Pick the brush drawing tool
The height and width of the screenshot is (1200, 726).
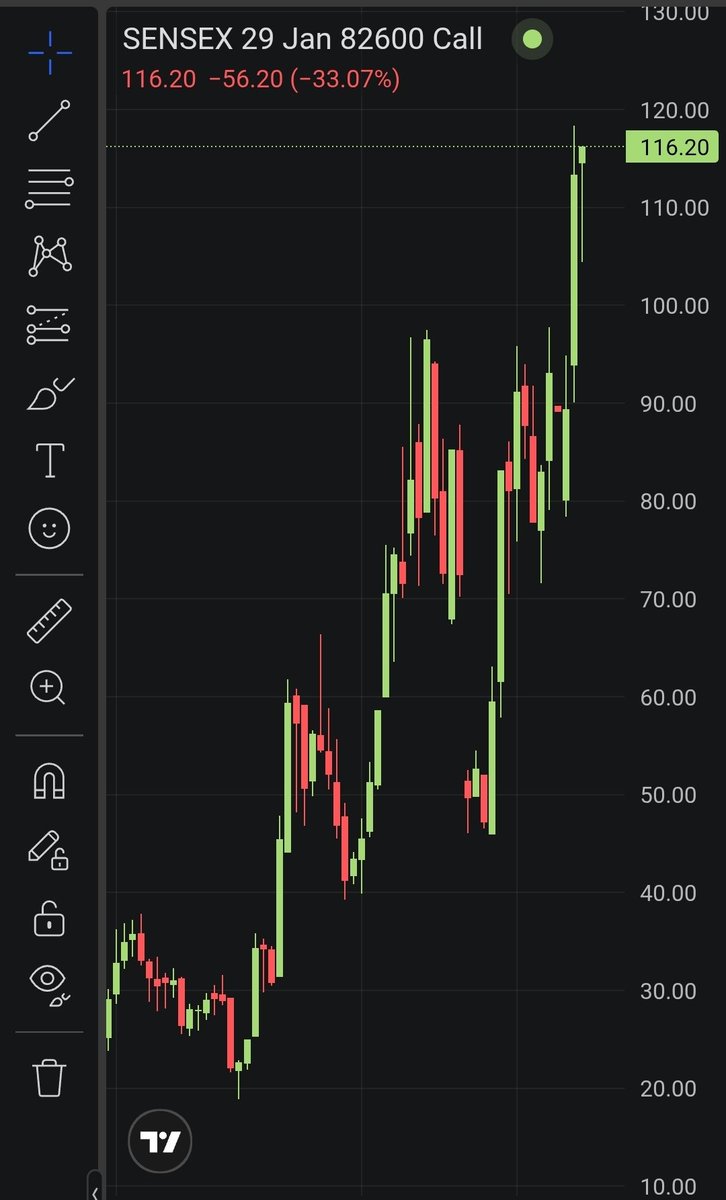click(49, 394)
